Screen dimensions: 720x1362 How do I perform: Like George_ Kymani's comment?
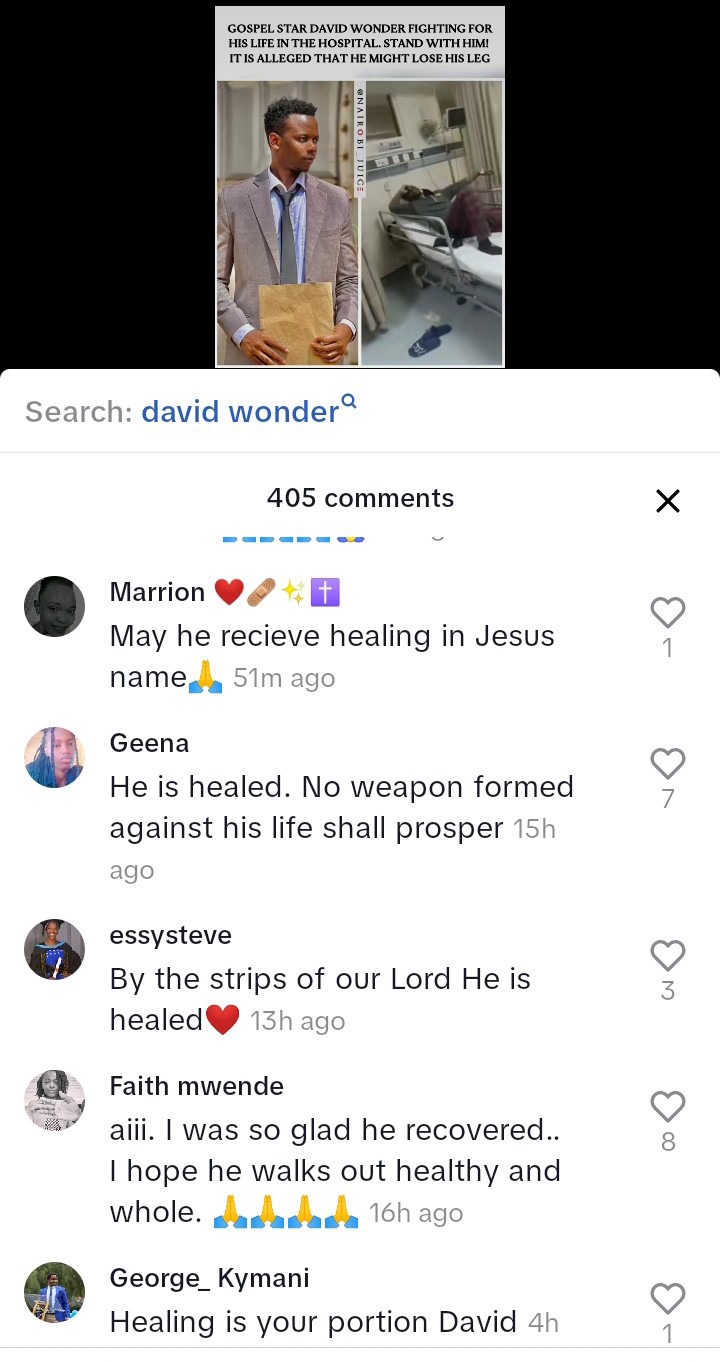pyautogui.click(x=667, y=1299)
